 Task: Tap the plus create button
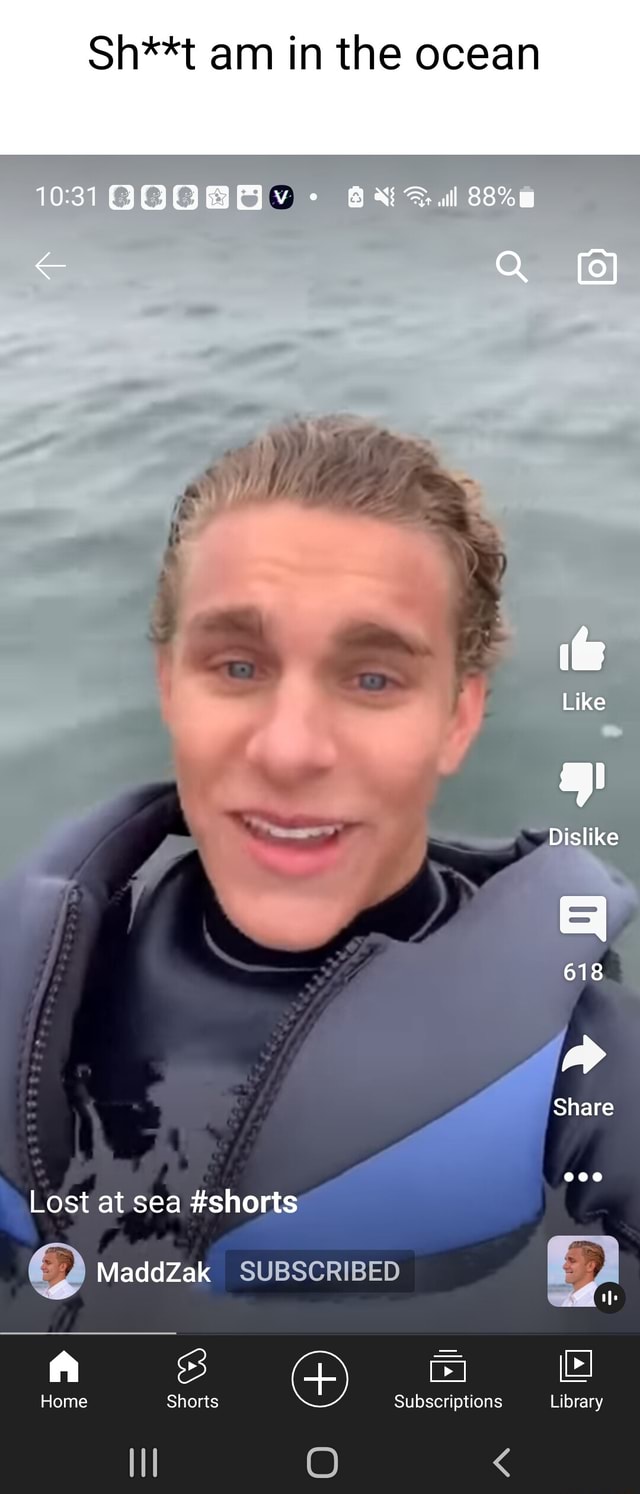pyautogui.click(x=320, y=1379)
